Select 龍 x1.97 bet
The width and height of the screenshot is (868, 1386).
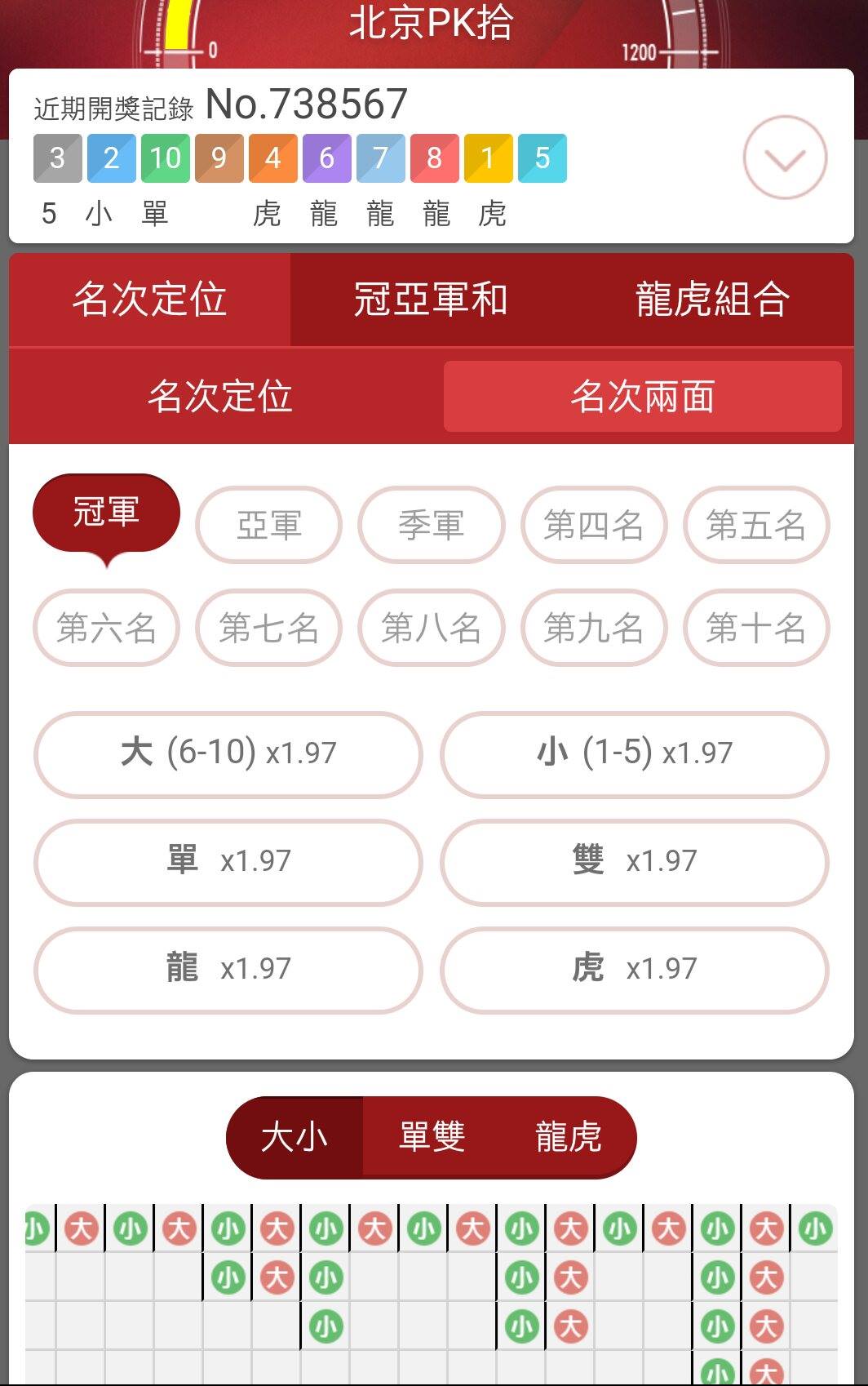point(228,969)
